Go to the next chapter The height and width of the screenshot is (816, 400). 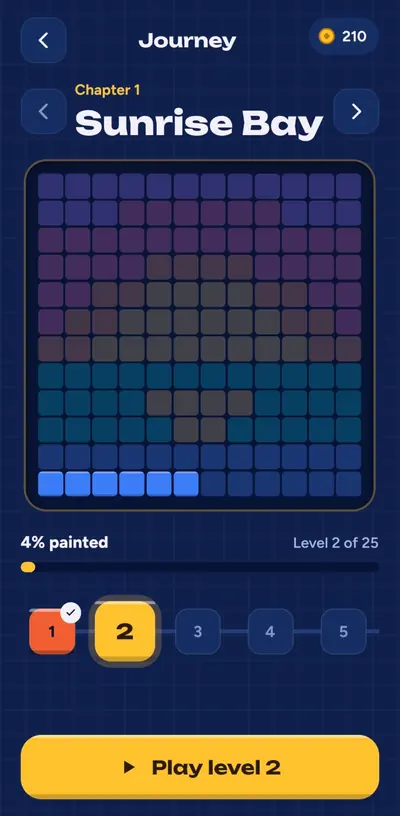[x=356, y=111]
